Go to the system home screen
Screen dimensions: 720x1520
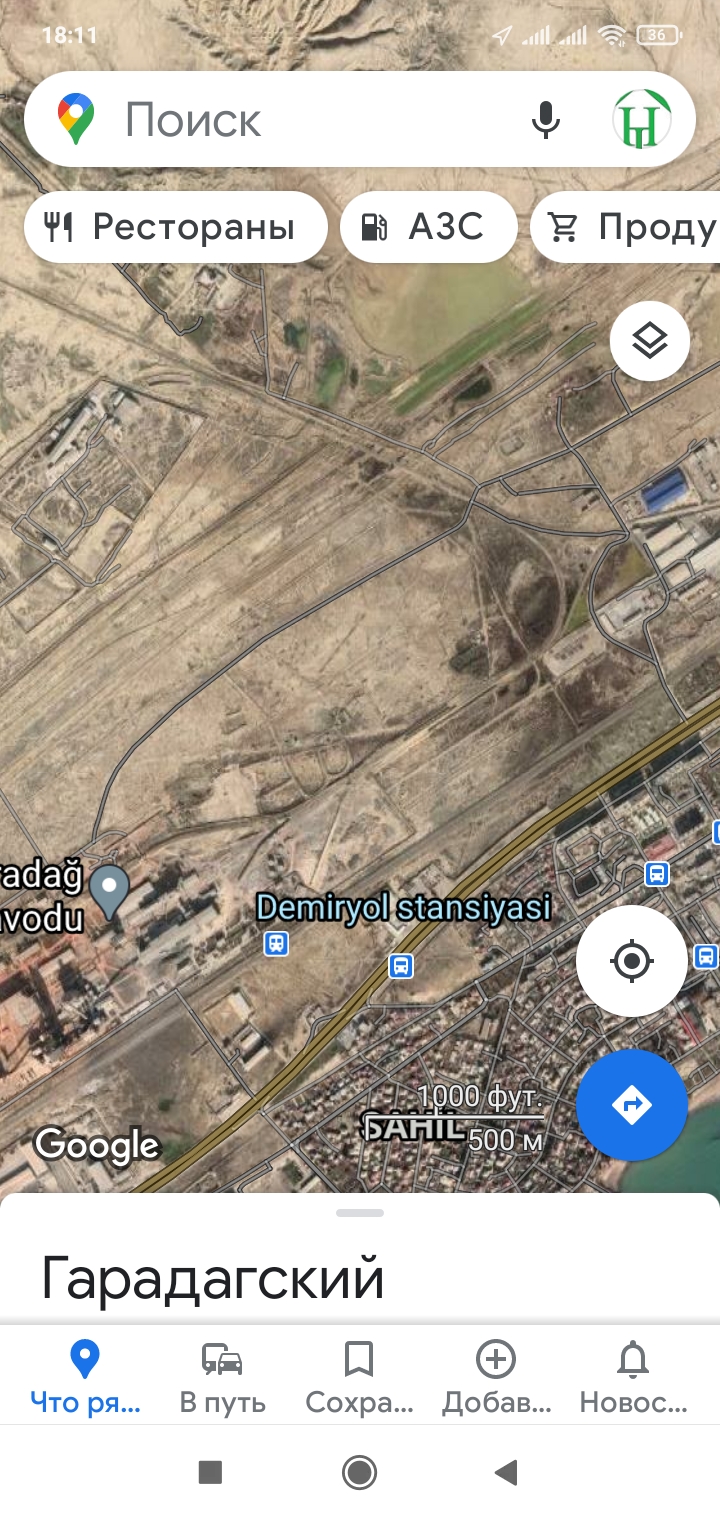coord(359,1472)
